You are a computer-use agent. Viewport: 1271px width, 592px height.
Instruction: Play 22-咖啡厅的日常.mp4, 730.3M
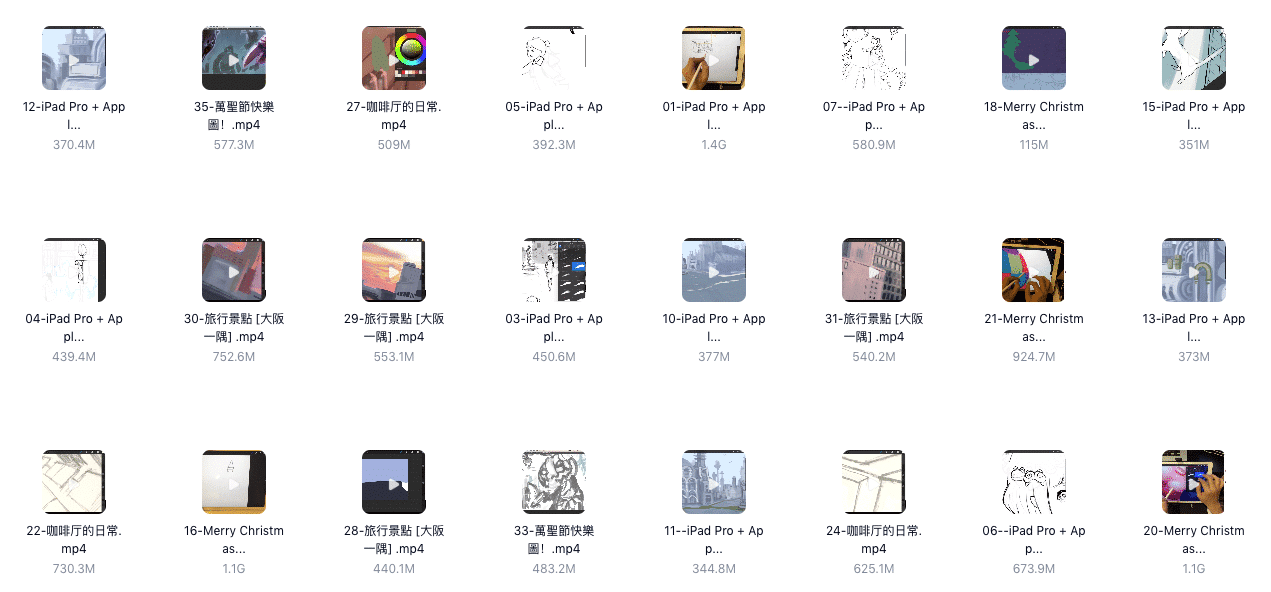click(x=74, y=483)
